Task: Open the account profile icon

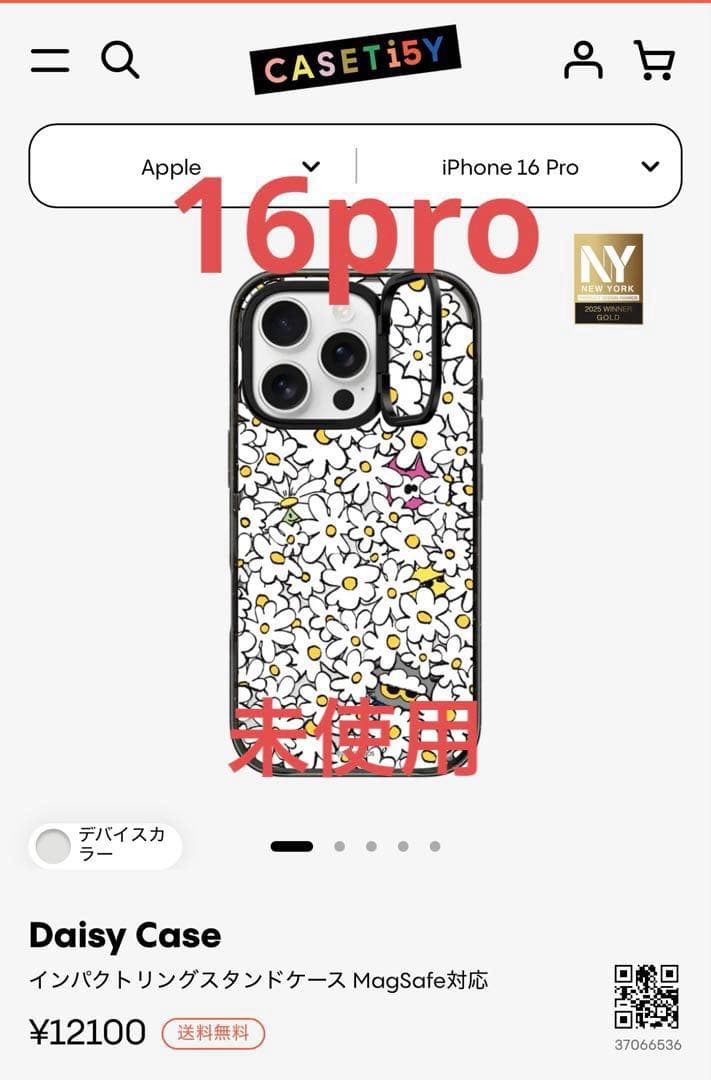Action: (x=583, y=60)
